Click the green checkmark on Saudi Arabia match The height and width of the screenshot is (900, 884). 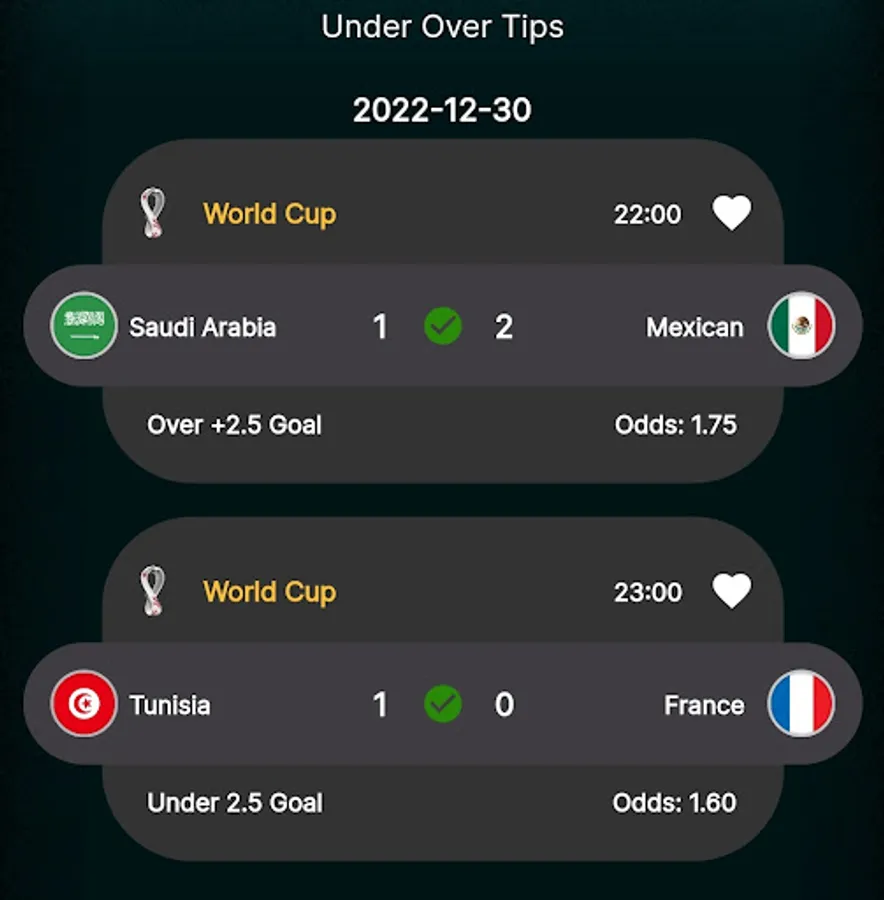442,327
